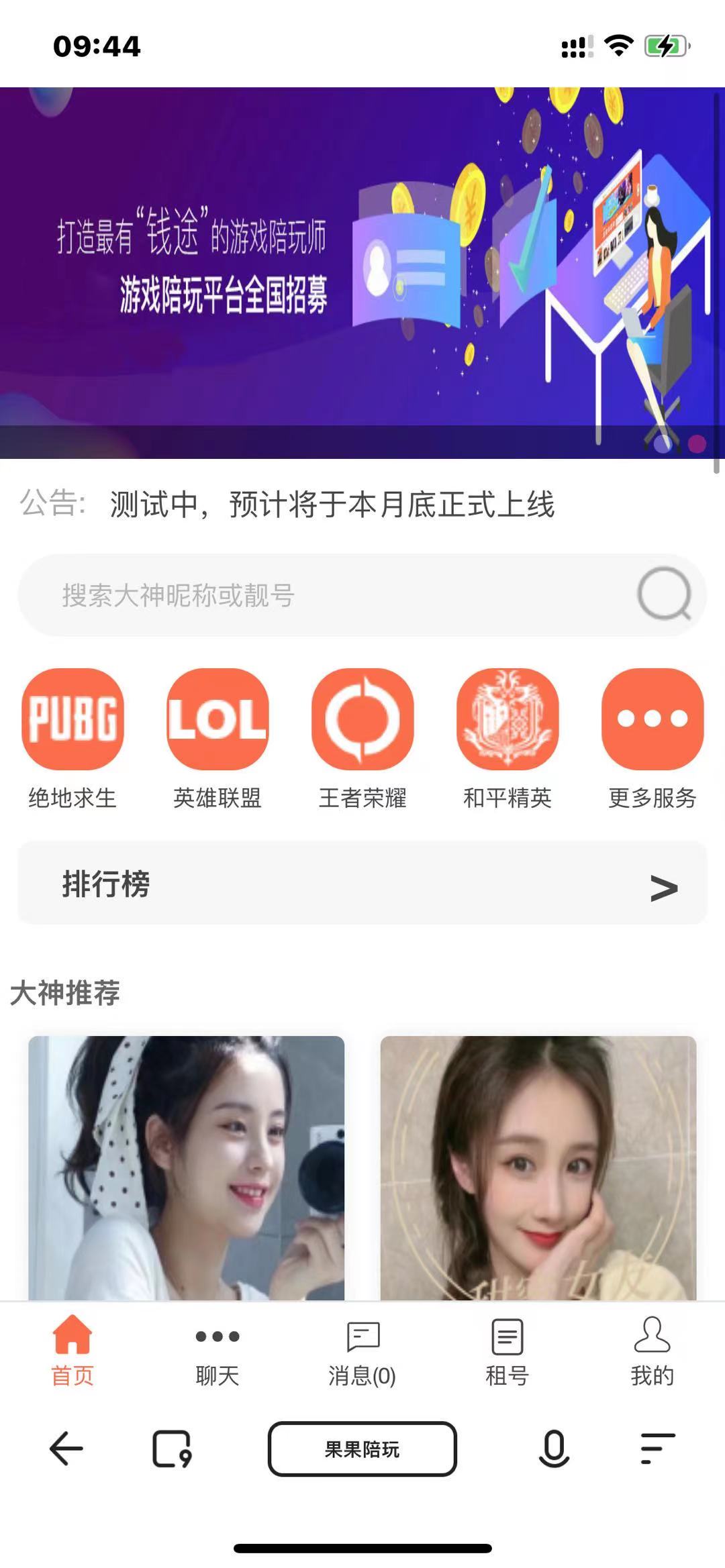
Task: Select the 和平精英 category
Action: click(507, 719)
